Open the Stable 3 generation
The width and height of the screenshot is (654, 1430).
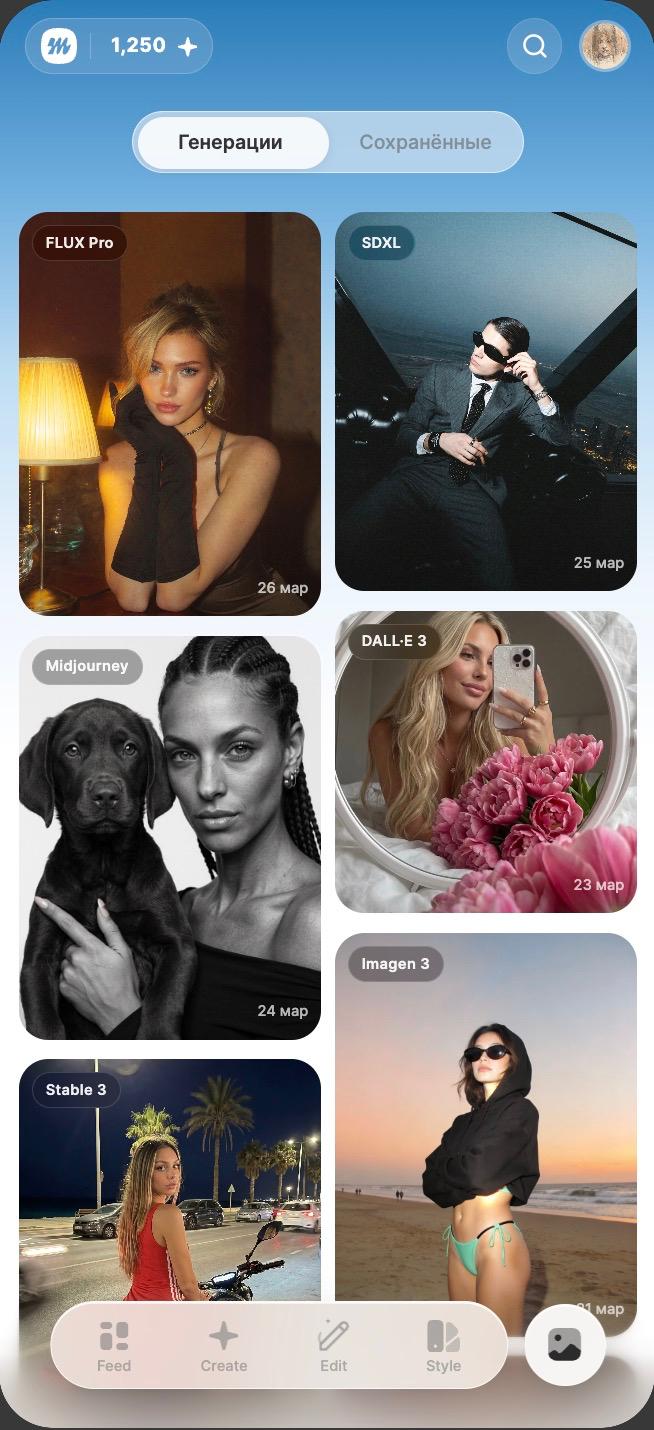(x=170, y=1180)
